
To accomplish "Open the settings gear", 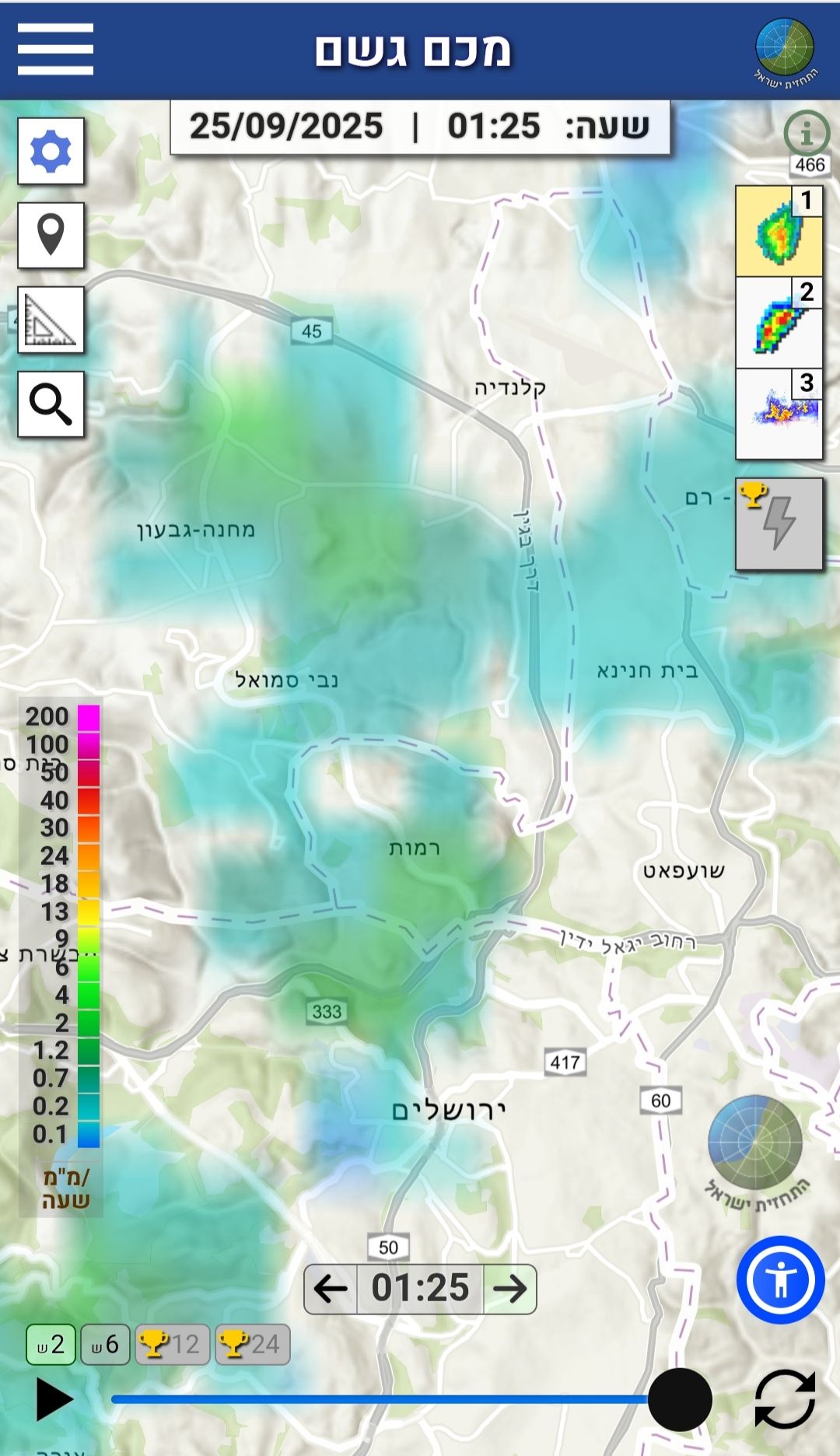I will (51, 152).
